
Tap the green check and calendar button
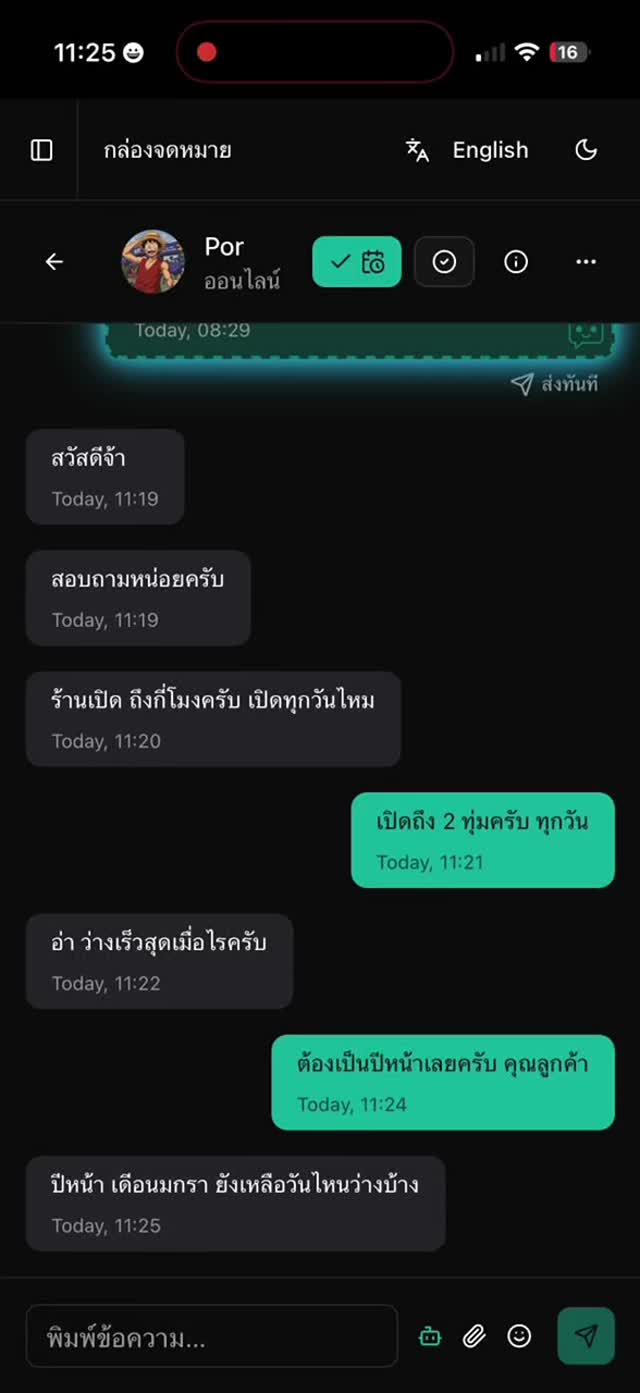coord(357,262)
